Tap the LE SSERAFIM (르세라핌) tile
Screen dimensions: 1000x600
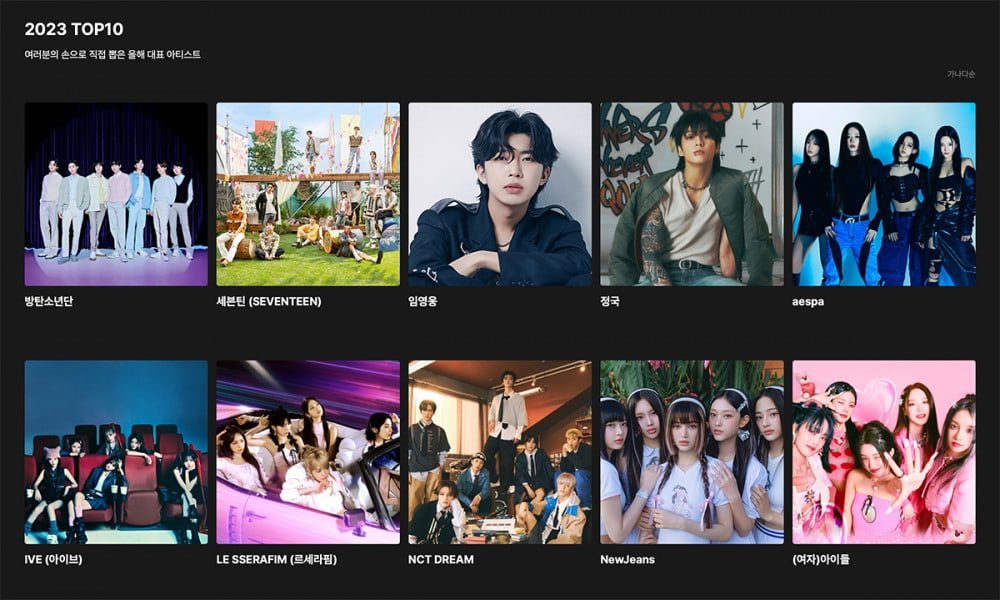[308, 452]
